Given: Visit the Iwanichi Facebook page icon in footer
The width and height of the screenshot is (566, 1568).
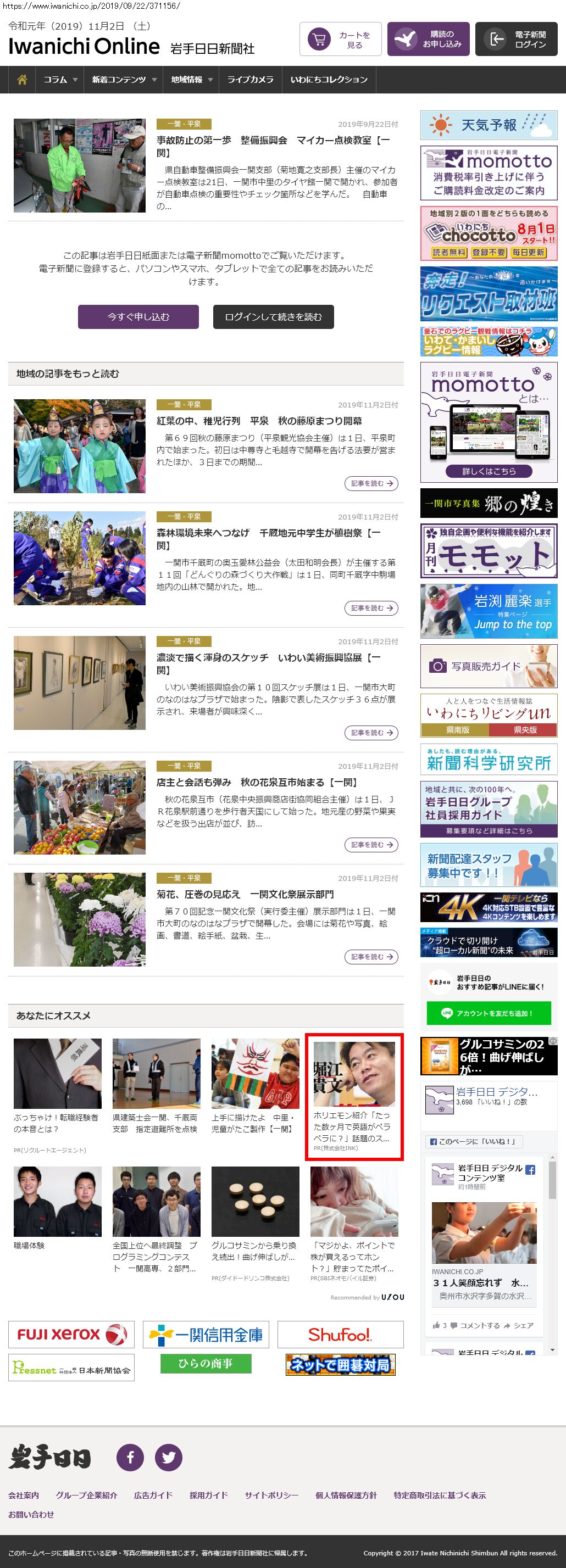Looking at the screenshot, I should pyautogui.click(x=130, y=1457).
